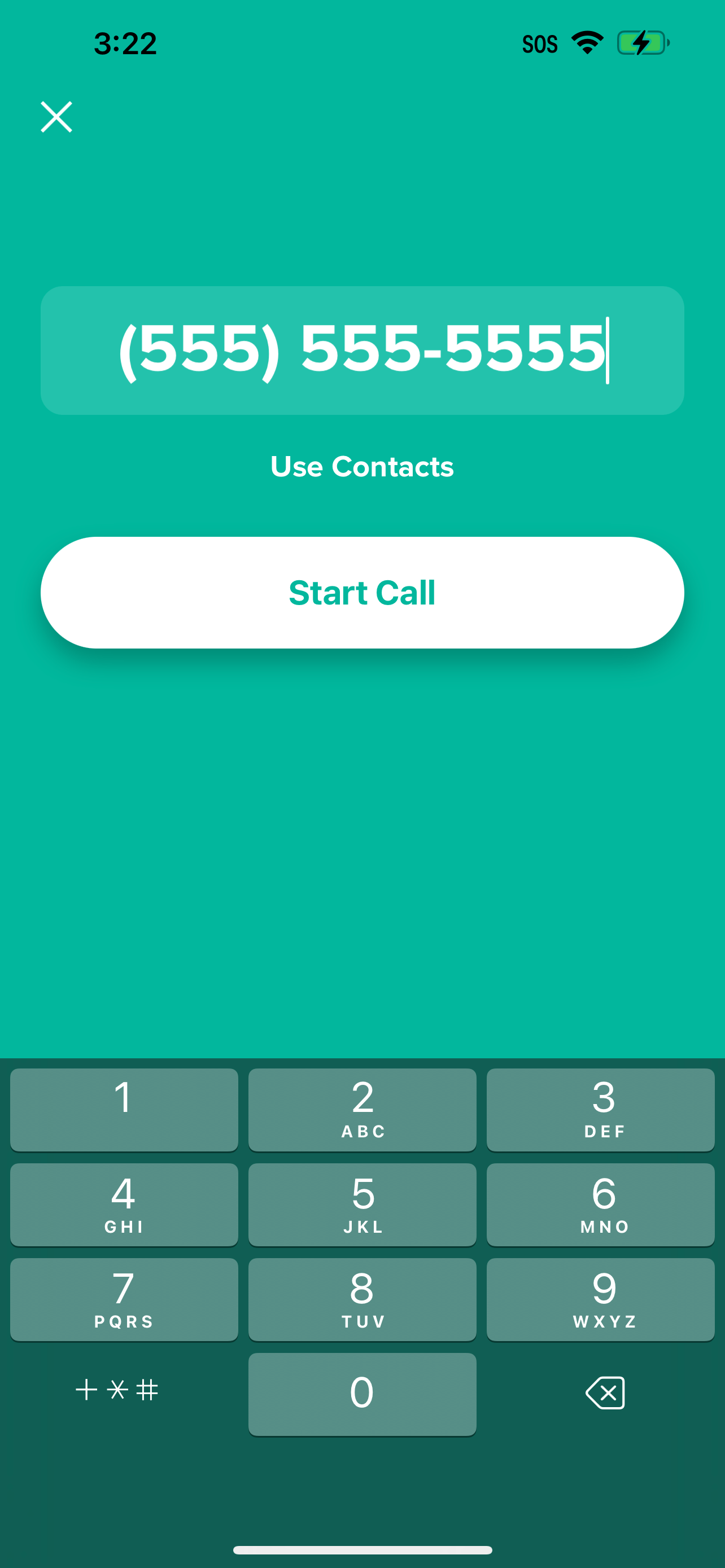The image size is (725, 1568).
Task: Tap the clock showing 3:22
Action: point(126,42)
